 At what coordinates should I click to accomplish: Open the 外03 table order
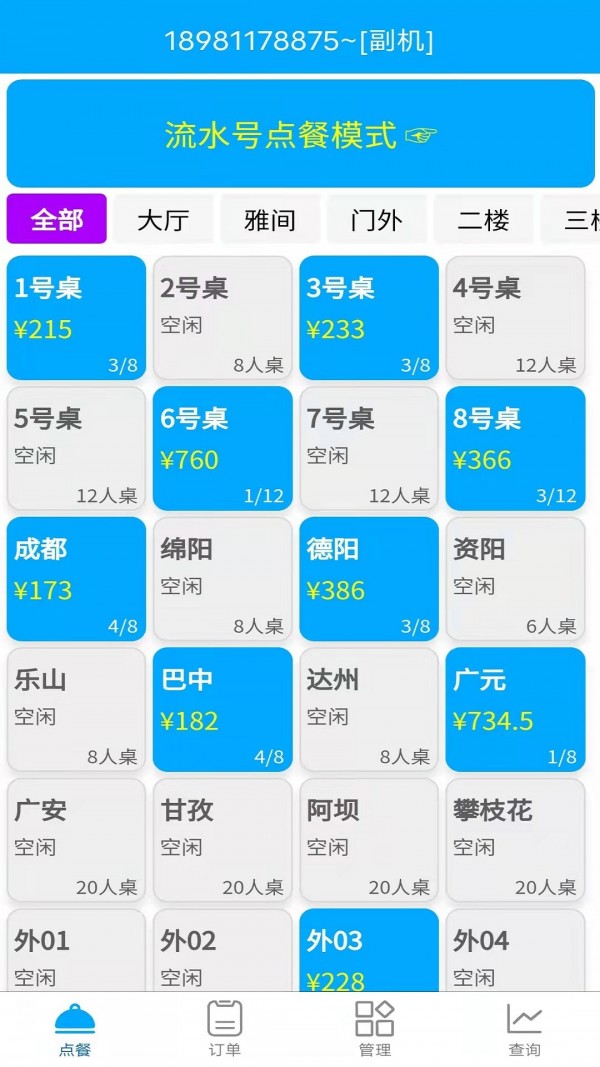pos(369,952)
